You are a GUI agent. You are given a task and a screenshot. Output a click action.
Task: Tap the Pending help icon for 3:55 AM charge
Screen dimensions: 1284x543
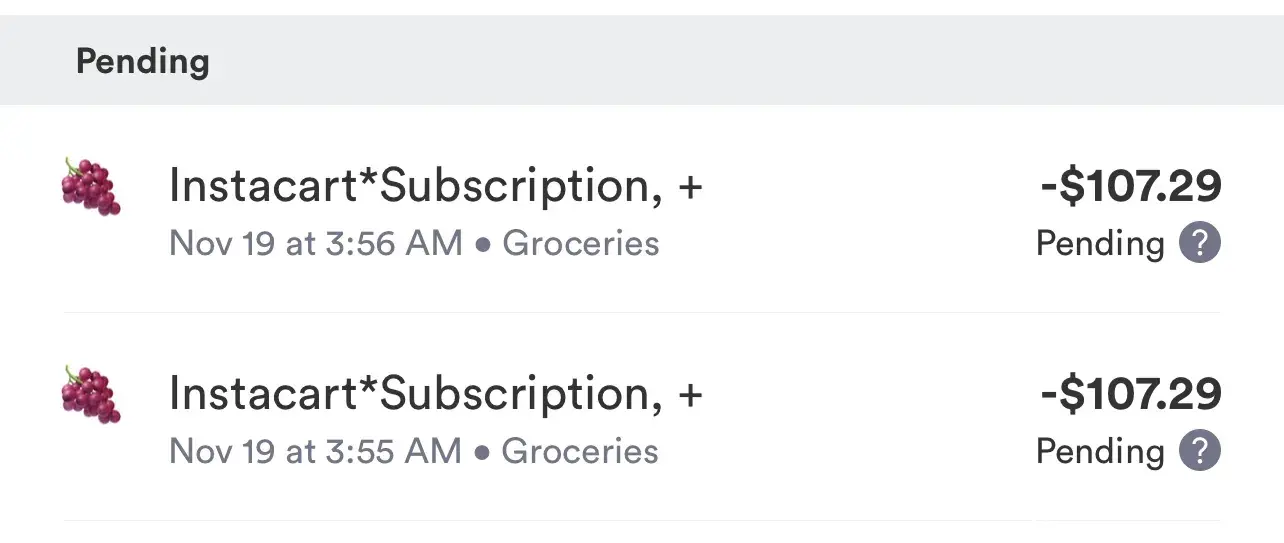[x=1199, y=451]
